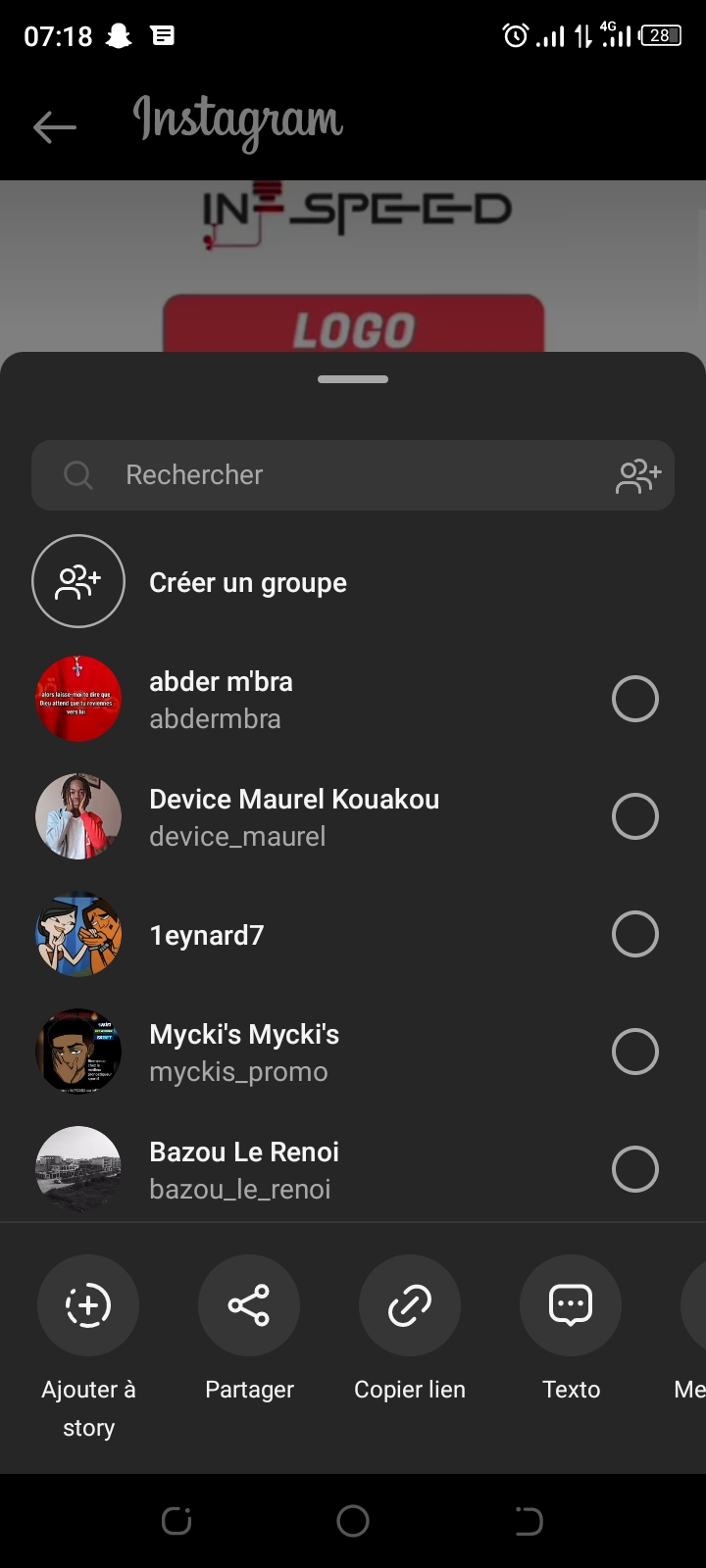Tap the sheet's drag handle
Viewport: 706px width, 1568px height.
(353, 379)
